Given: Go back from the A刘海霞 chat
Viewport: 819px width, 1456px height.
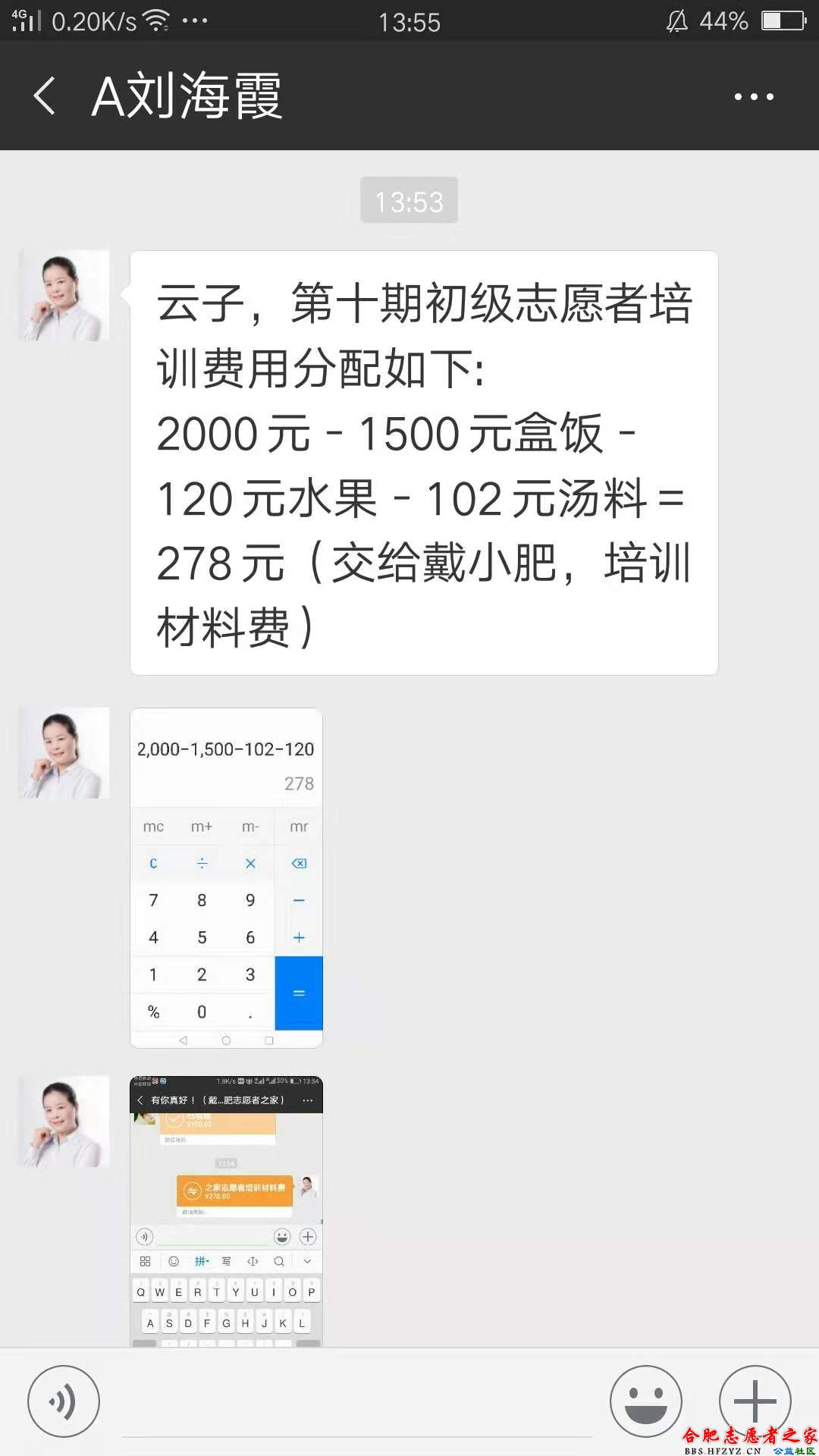Looking at the screenshot, I should (44, 96).
